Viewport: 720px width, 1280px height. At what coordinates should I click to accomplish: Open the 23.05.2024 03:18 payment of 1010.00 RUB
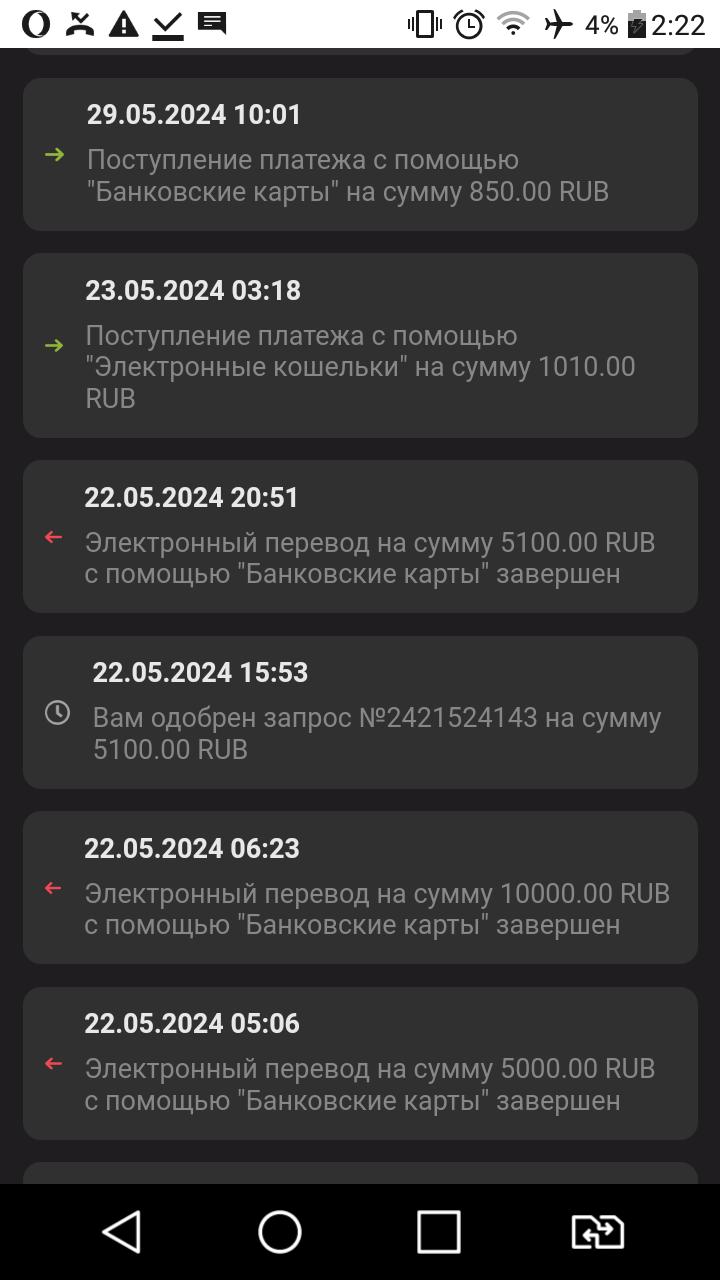pos(360,345)
